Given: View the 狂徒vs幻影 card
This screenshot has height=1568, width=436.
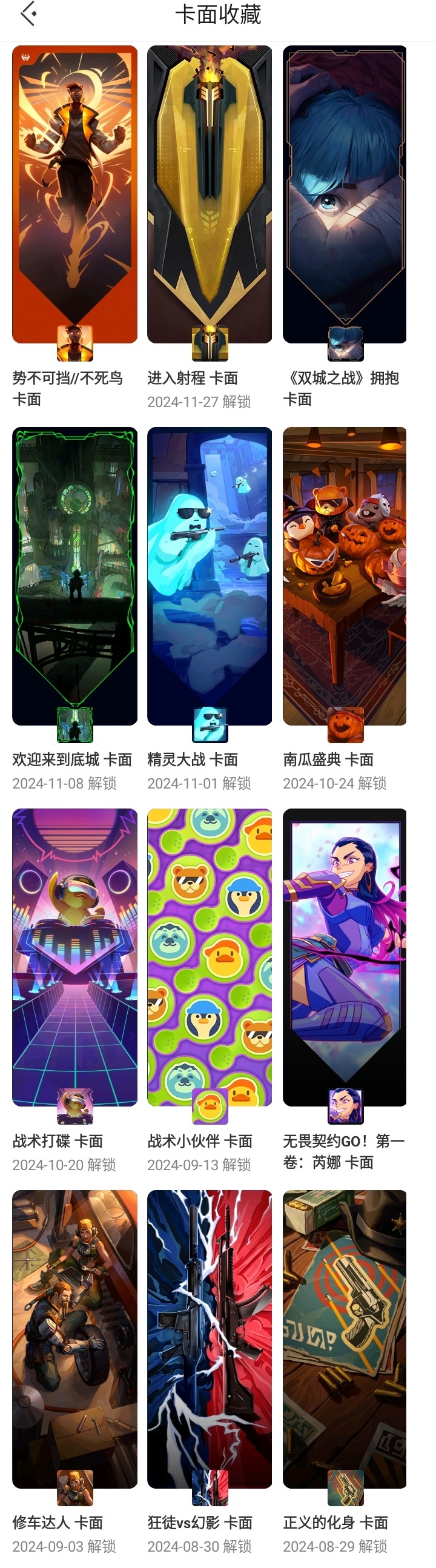Looking at the screenshot, I should [x=210, y=1338].
